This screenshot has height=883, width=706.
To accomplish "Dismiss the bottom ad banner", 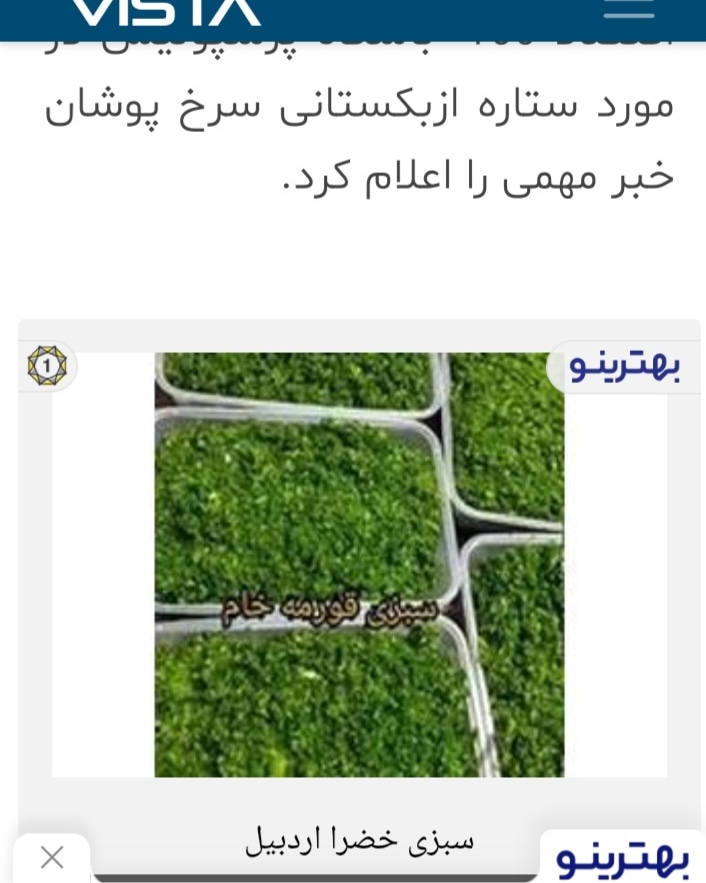I will [52, 857].
